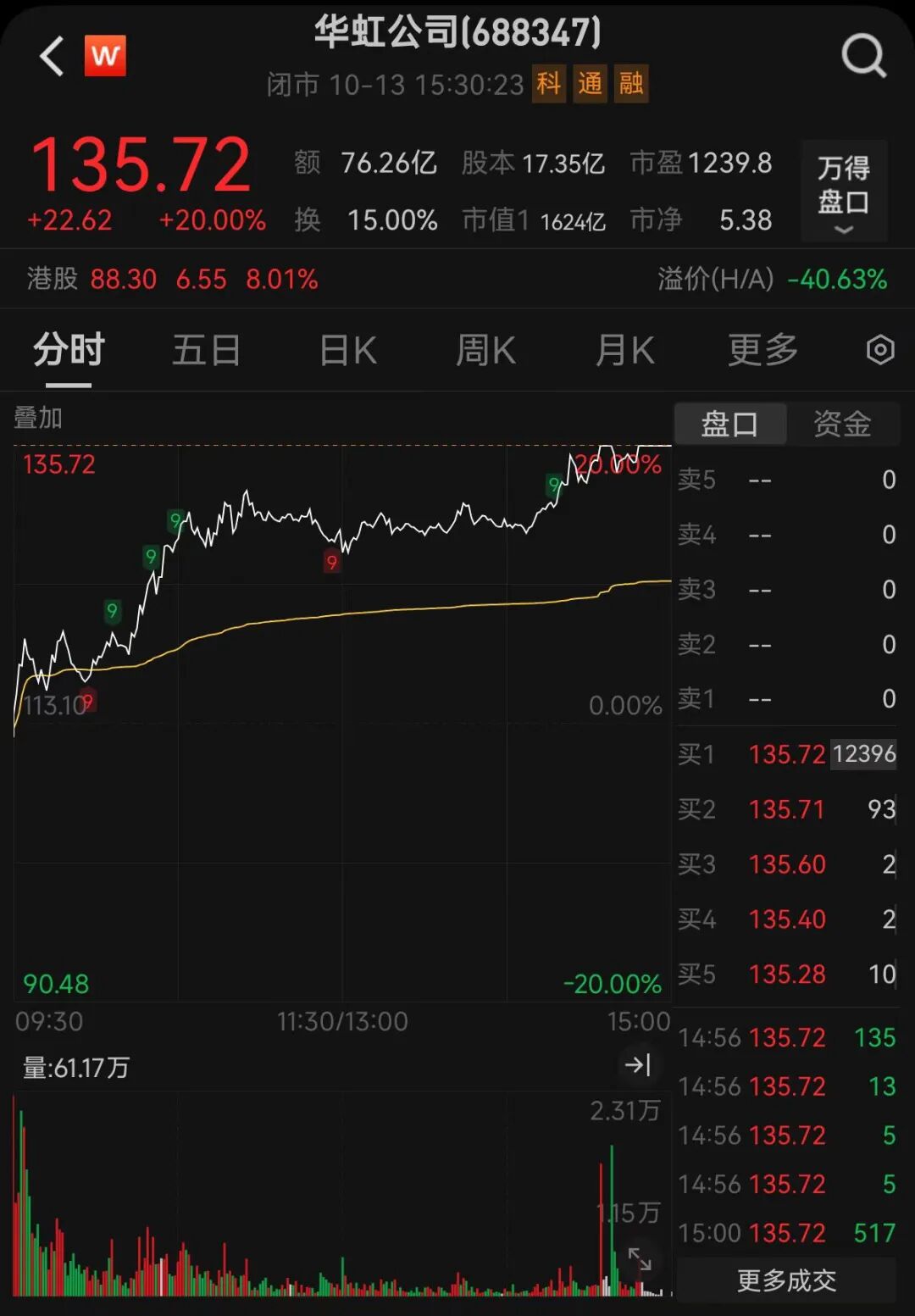This screenshot has height=1316, width=915.
Task: Go back using the top-left arrow
Action: point(53,57)
